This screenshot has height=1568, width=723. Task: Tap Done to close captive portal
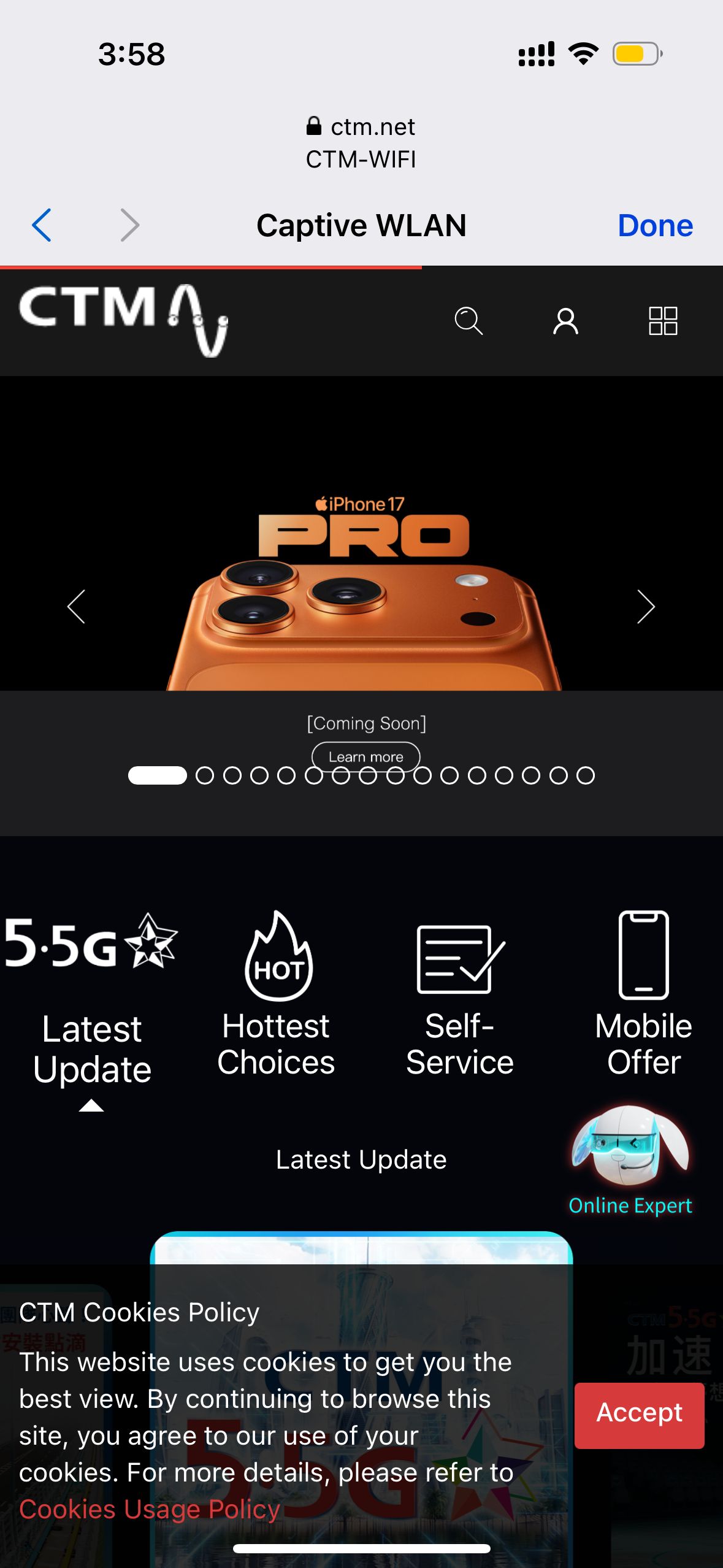[x=655, y=225]
